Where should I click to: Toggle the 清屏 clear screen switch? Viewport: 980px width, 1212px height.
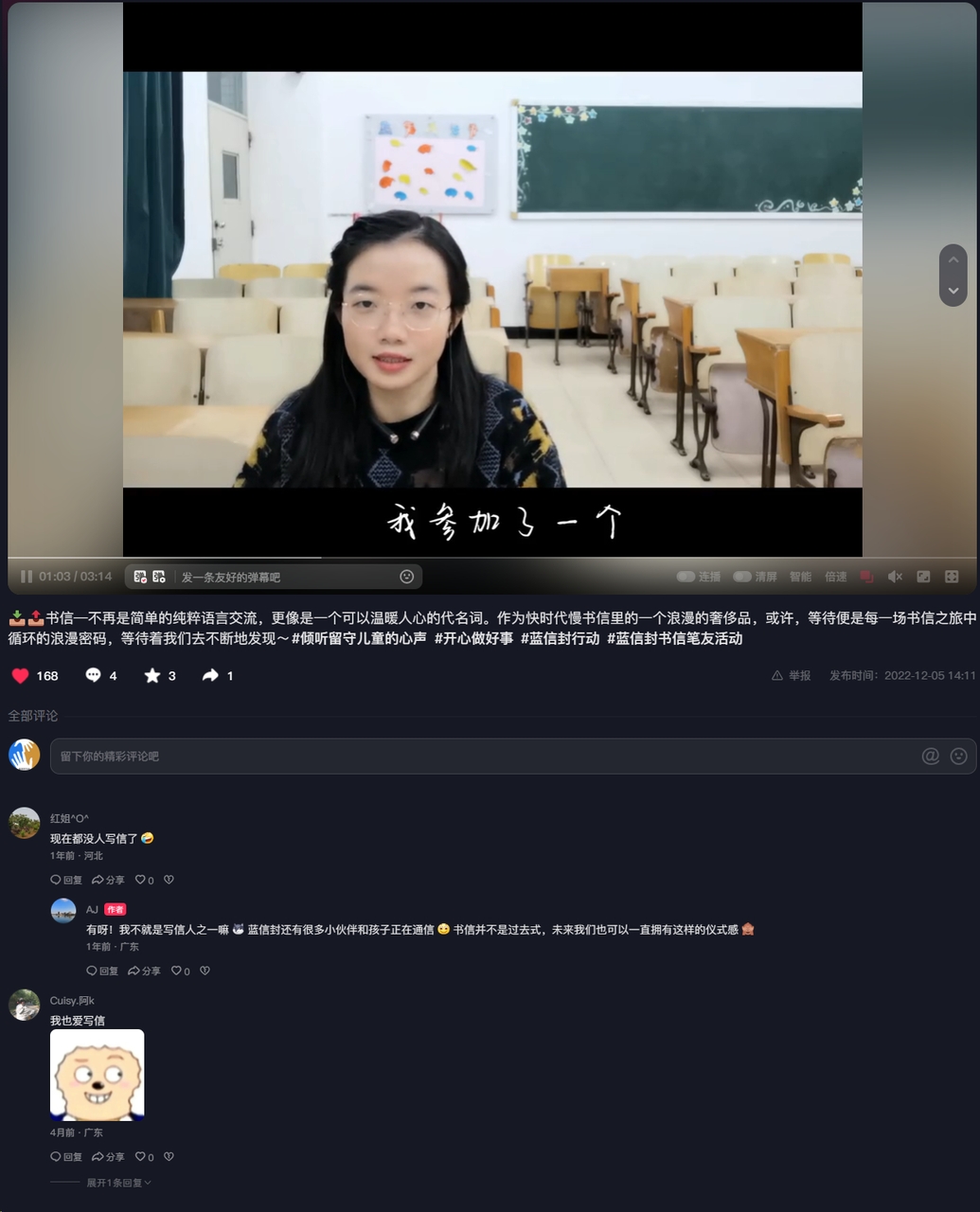pos(742,577)
